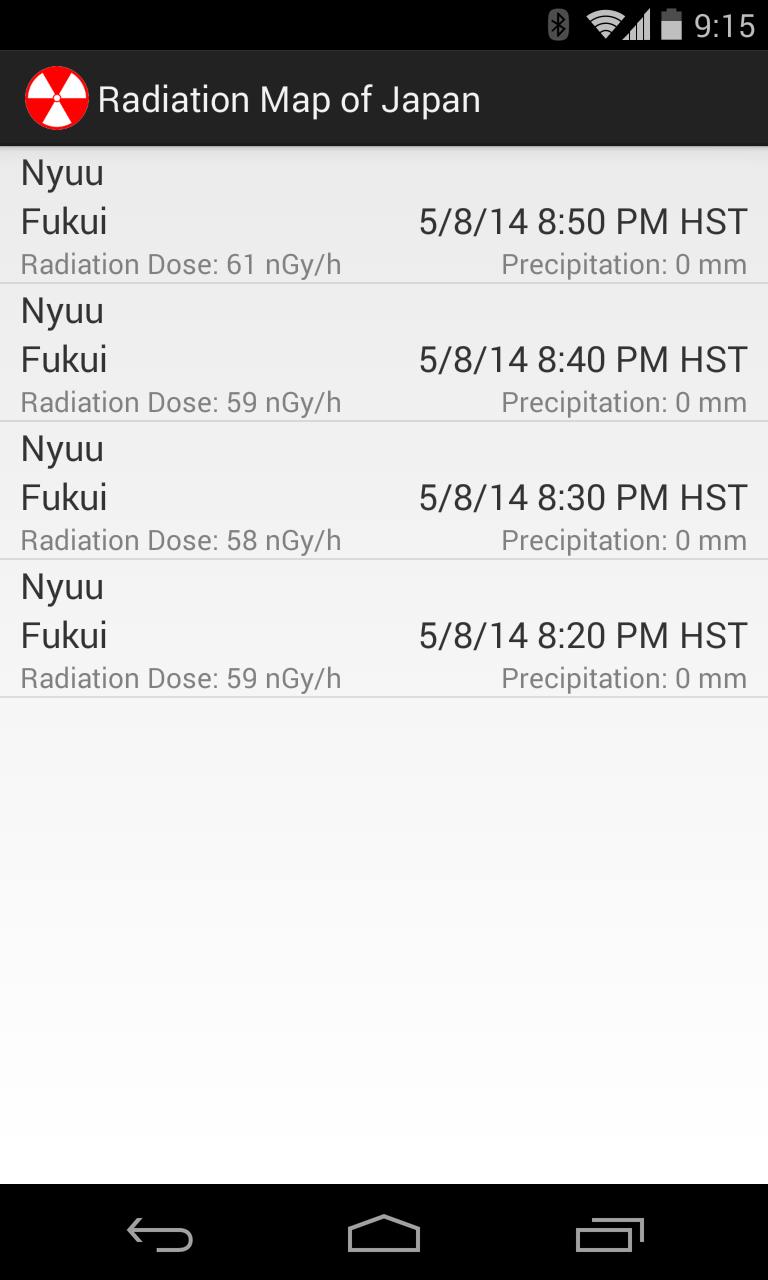Click the Radiation Map of Japan title

tap(289, 98)
